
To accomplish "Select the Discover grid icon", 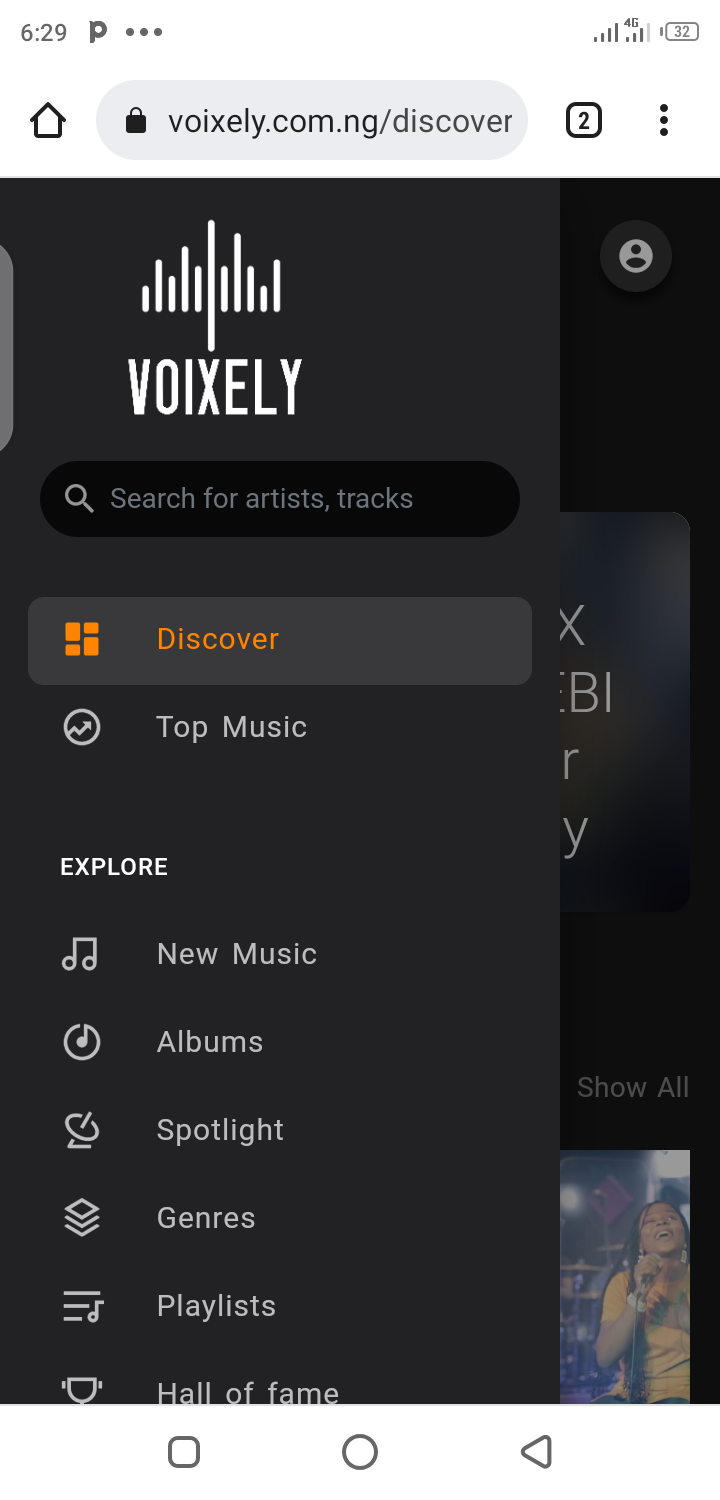I will 81,637.
